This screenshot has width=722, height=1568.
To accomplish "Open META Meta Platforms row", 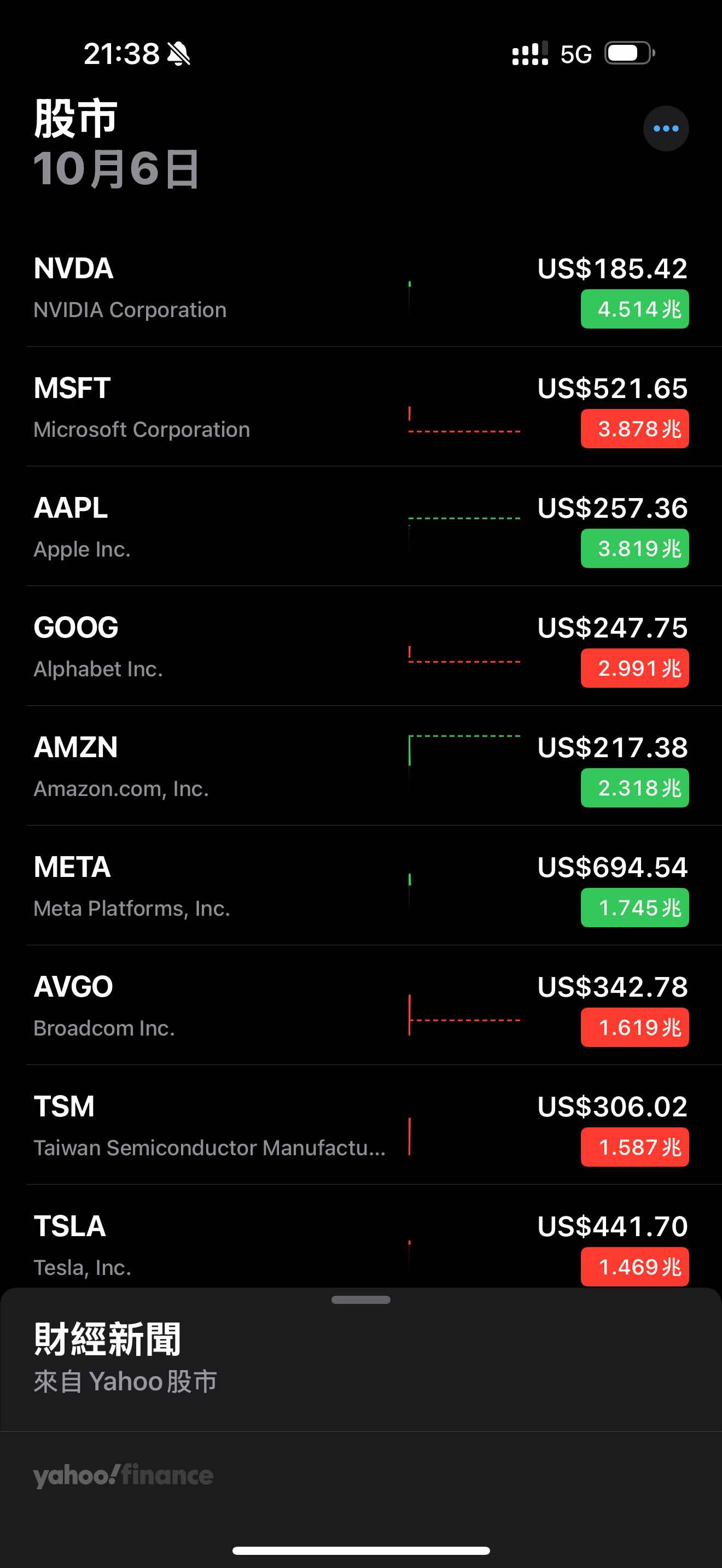I will tap(183, 886).
